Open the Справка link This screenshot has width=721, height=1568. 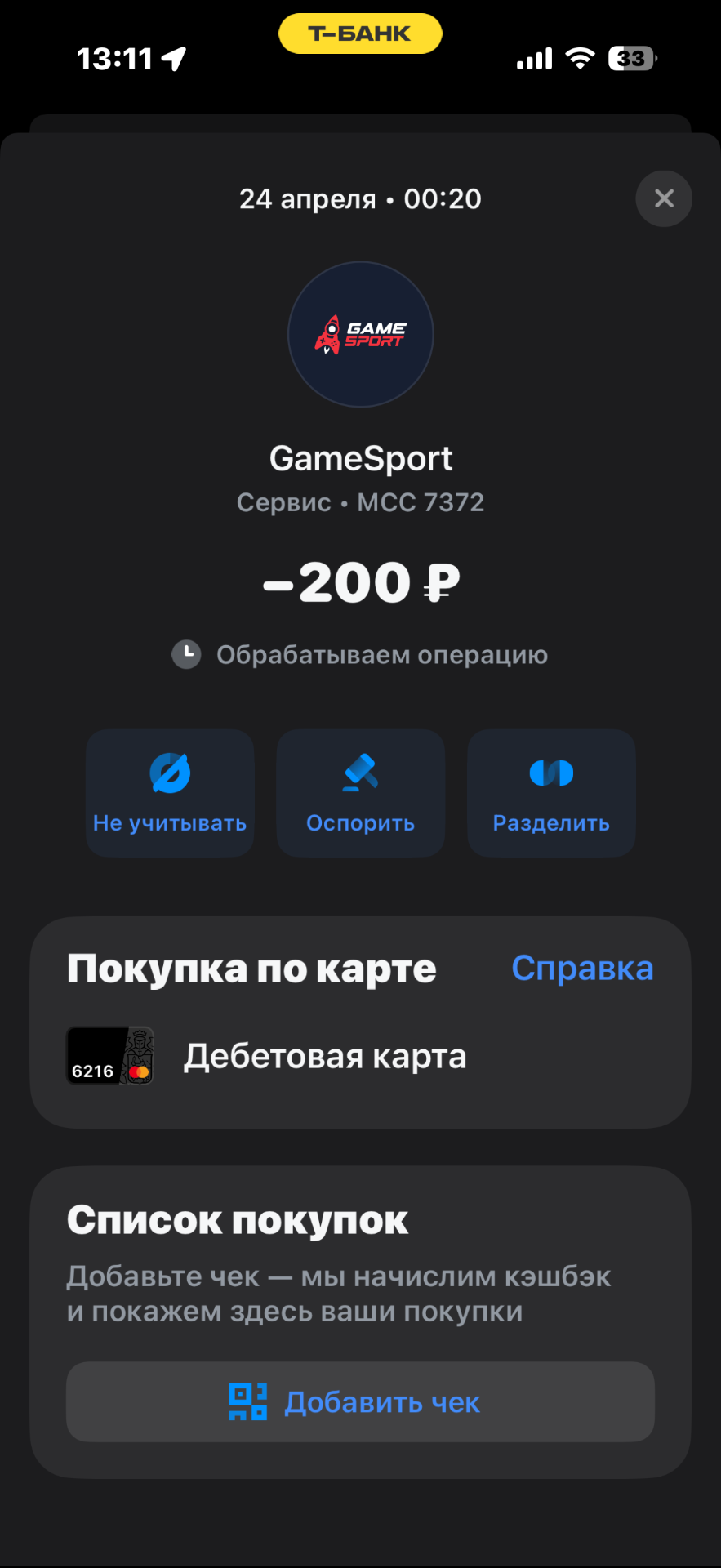click(582, 969)
